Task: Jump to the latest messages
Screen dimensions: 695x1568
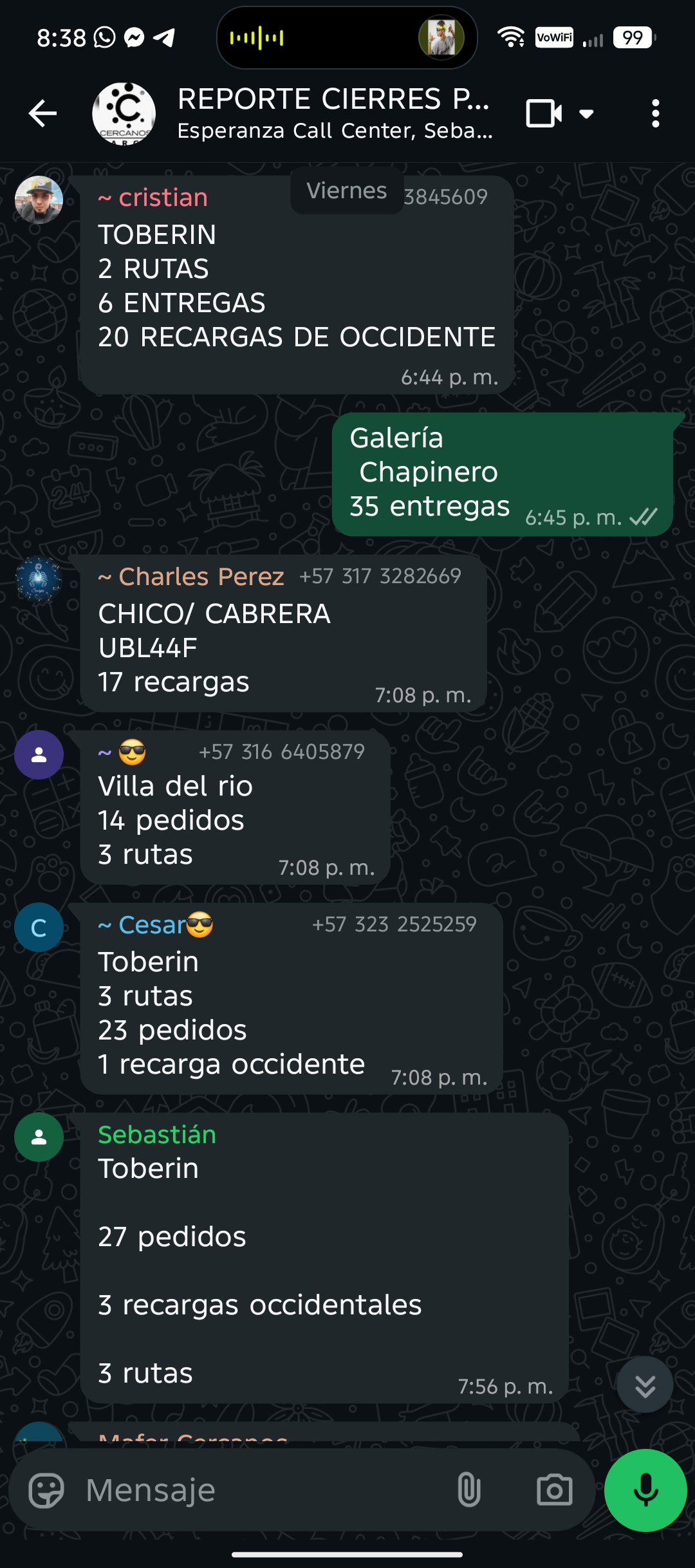Action: click(645, 1385)
